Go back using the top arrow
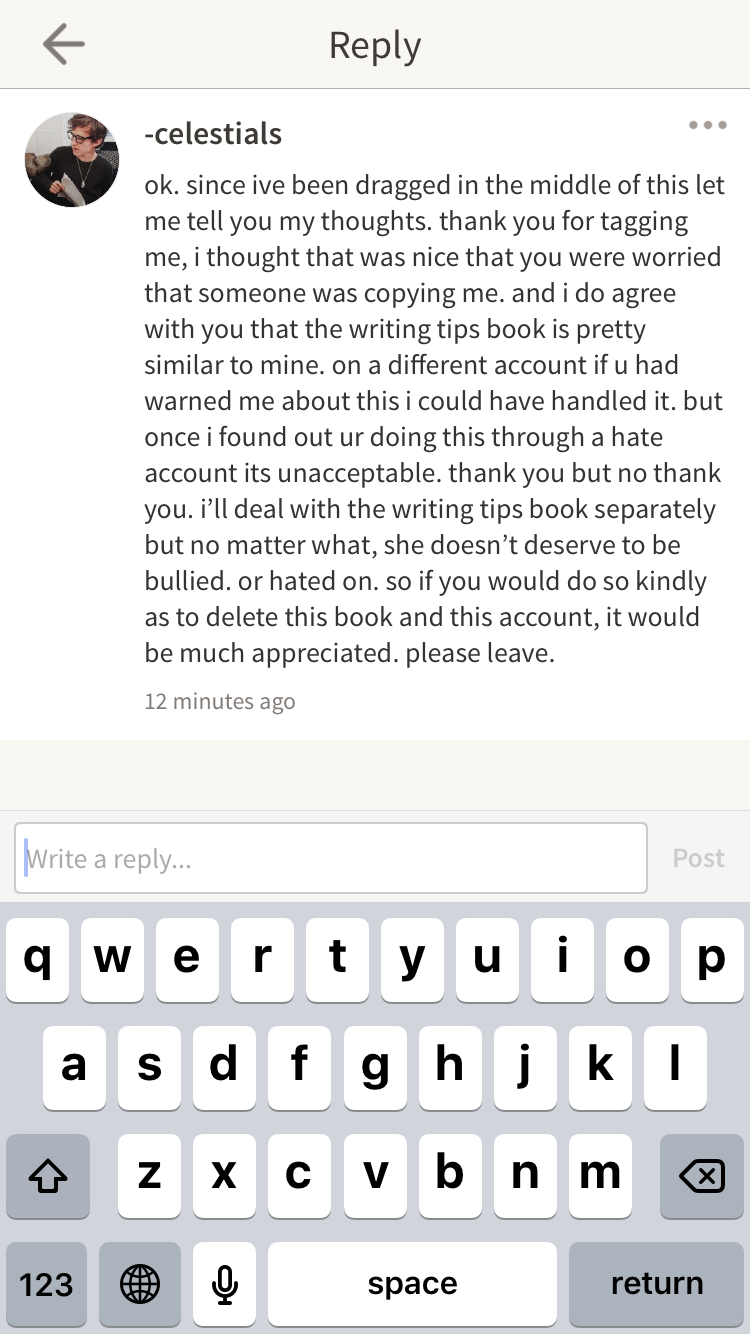This screenshot has width=750, height=1334. (64, 45)
